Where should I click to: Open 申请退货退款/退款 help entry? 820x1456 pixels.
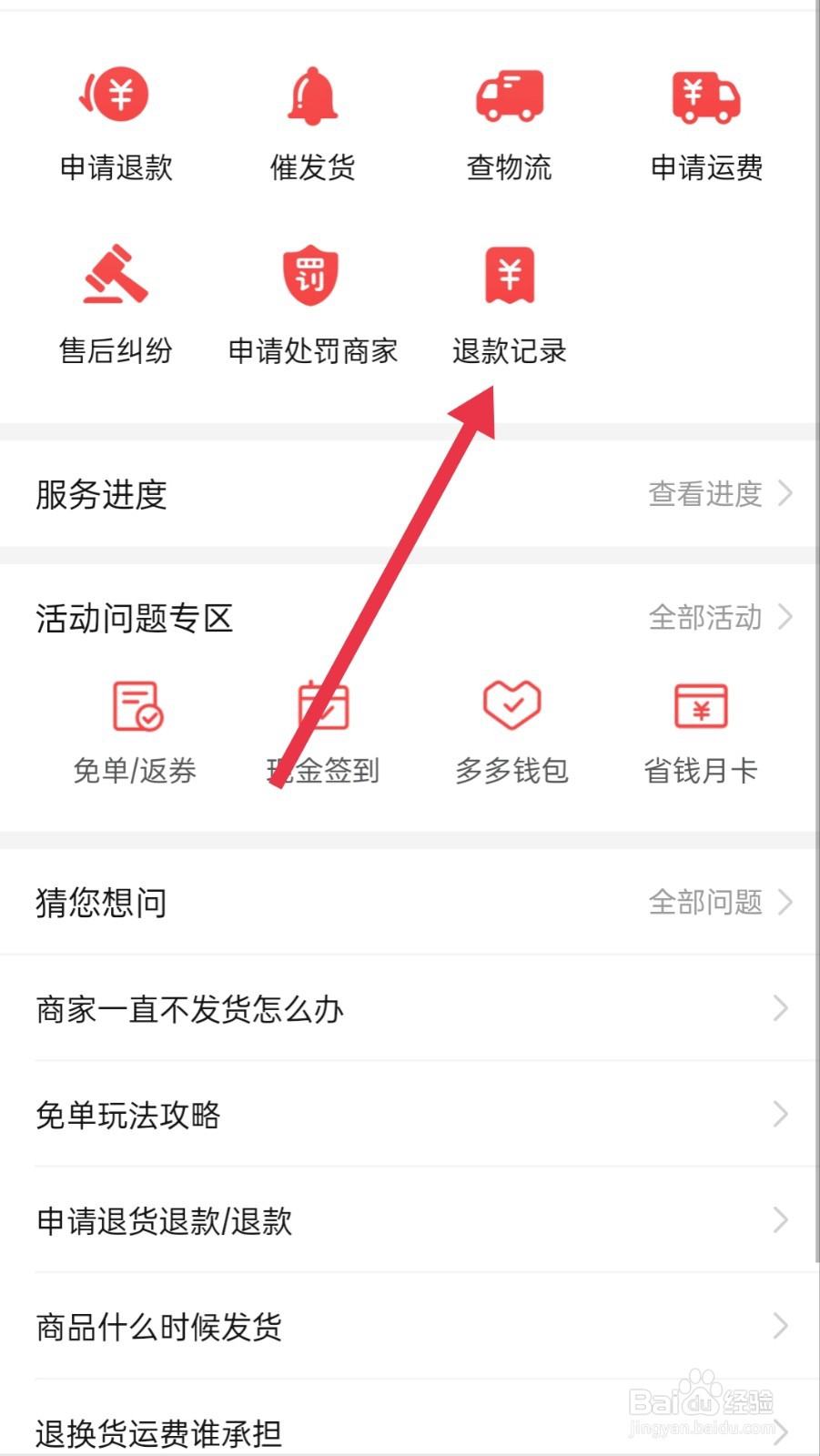pos(410,1220)
